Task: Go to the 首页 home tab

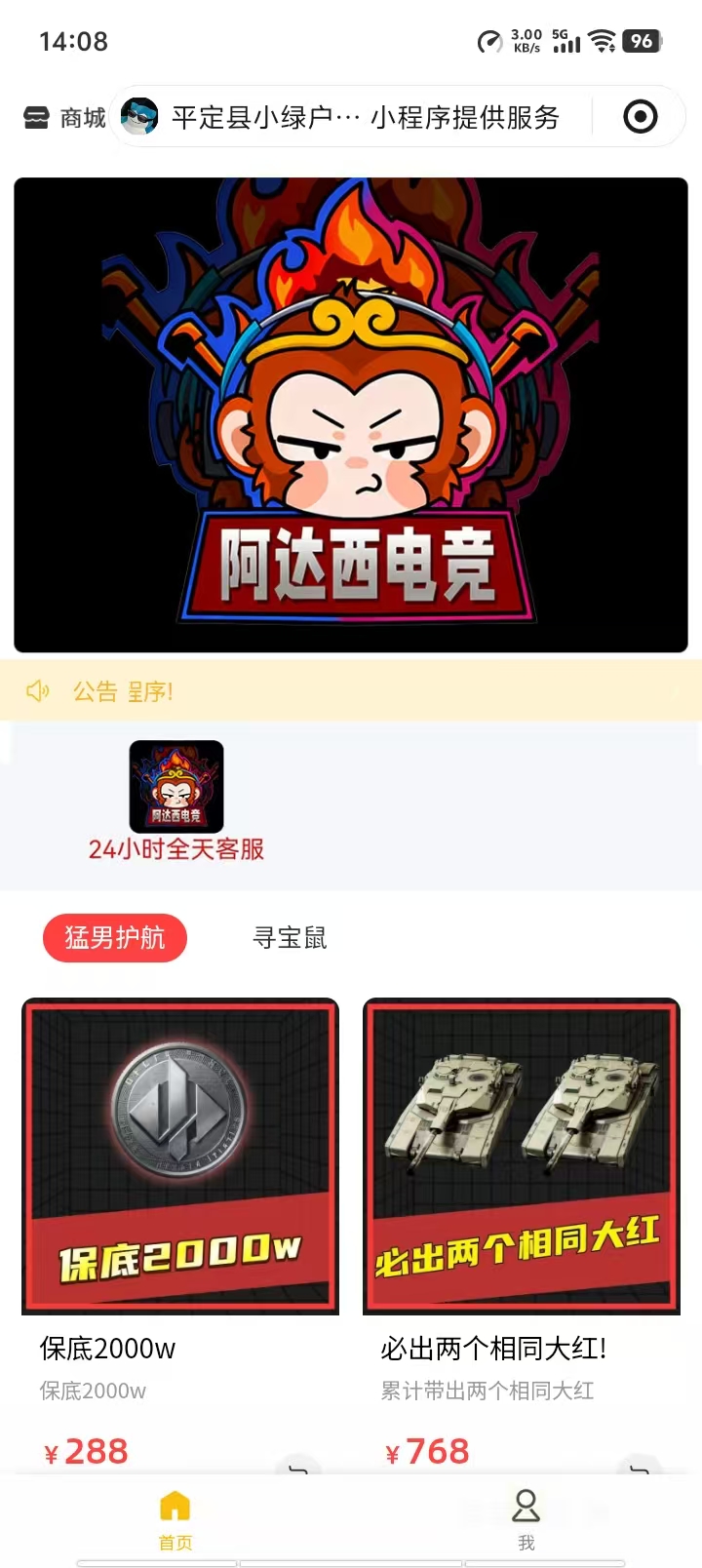Action: (x=175, y=1518)
